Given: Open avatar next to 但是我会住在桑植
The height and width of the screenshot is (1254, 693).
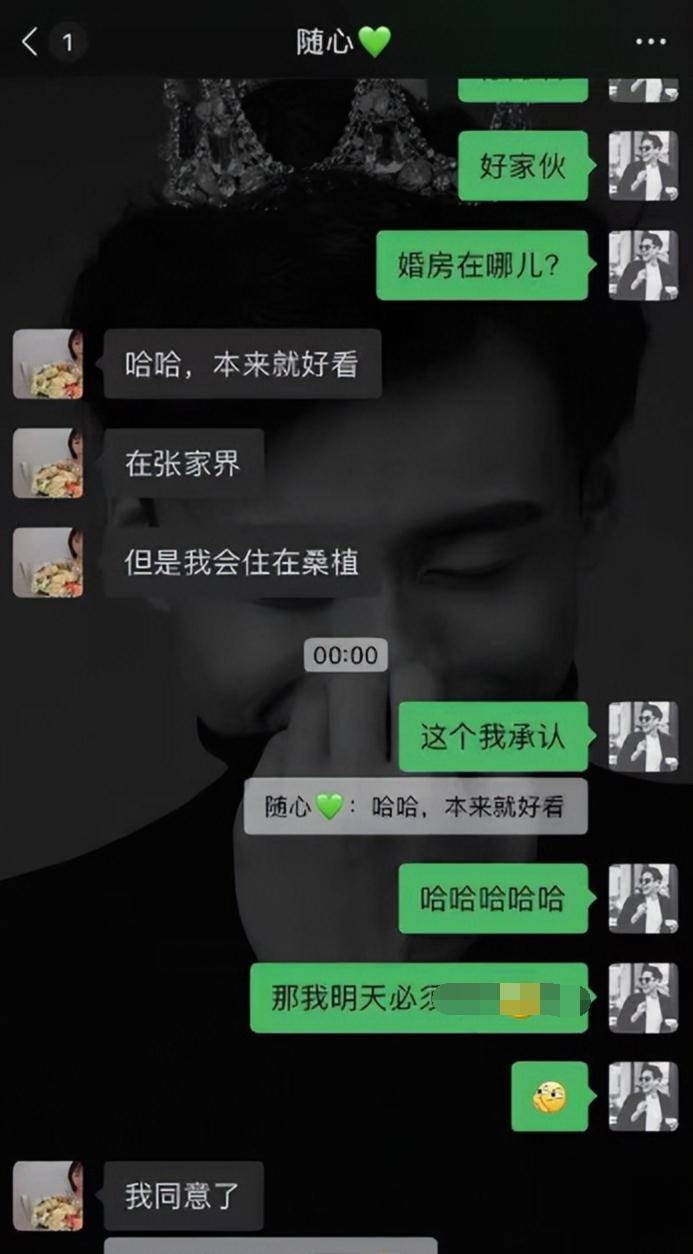Looking at the screenshot, I should click(x=48, y=562).
